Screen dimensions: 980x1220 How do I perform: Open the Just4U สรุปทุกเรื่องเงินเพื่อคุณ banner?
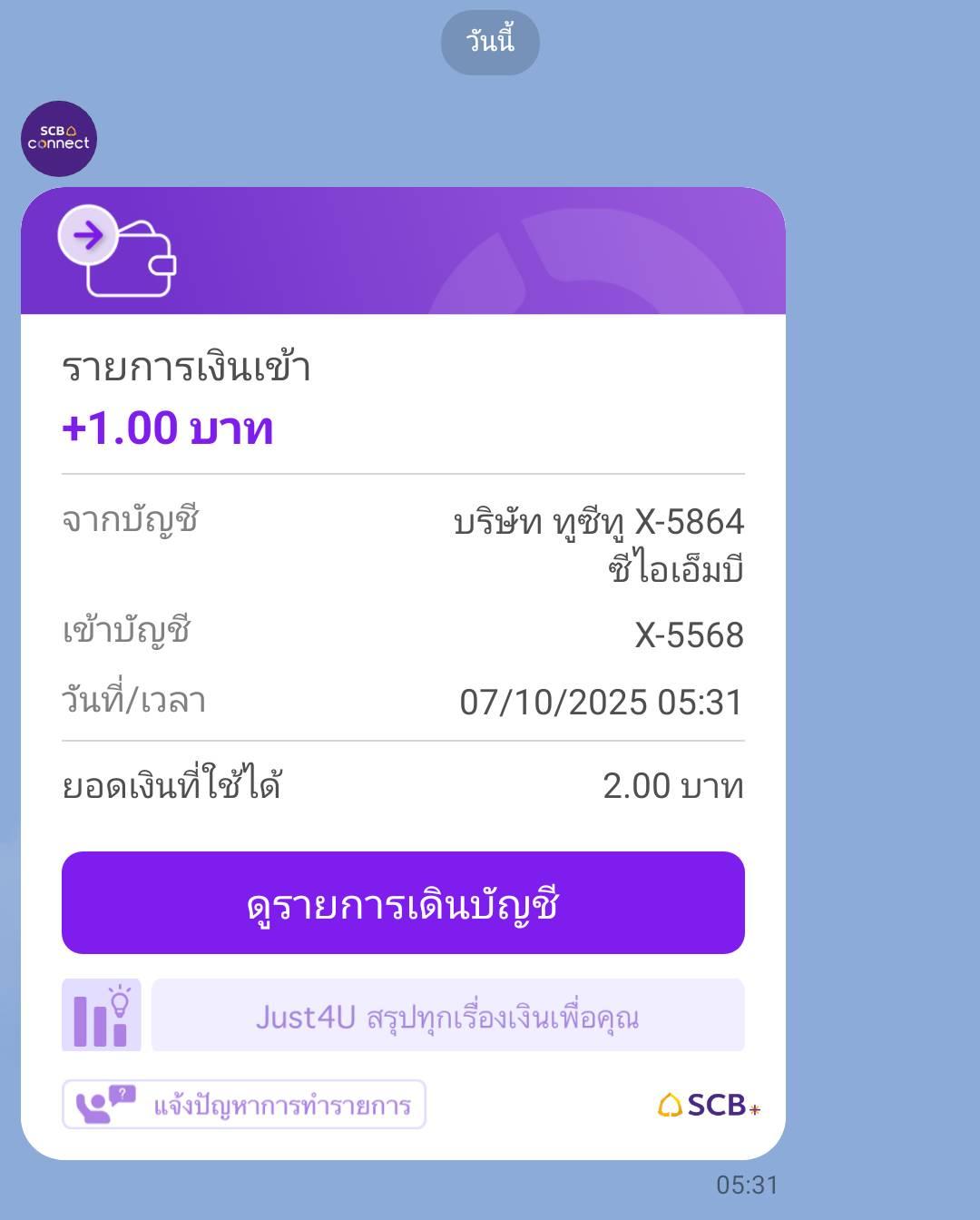448,1016
